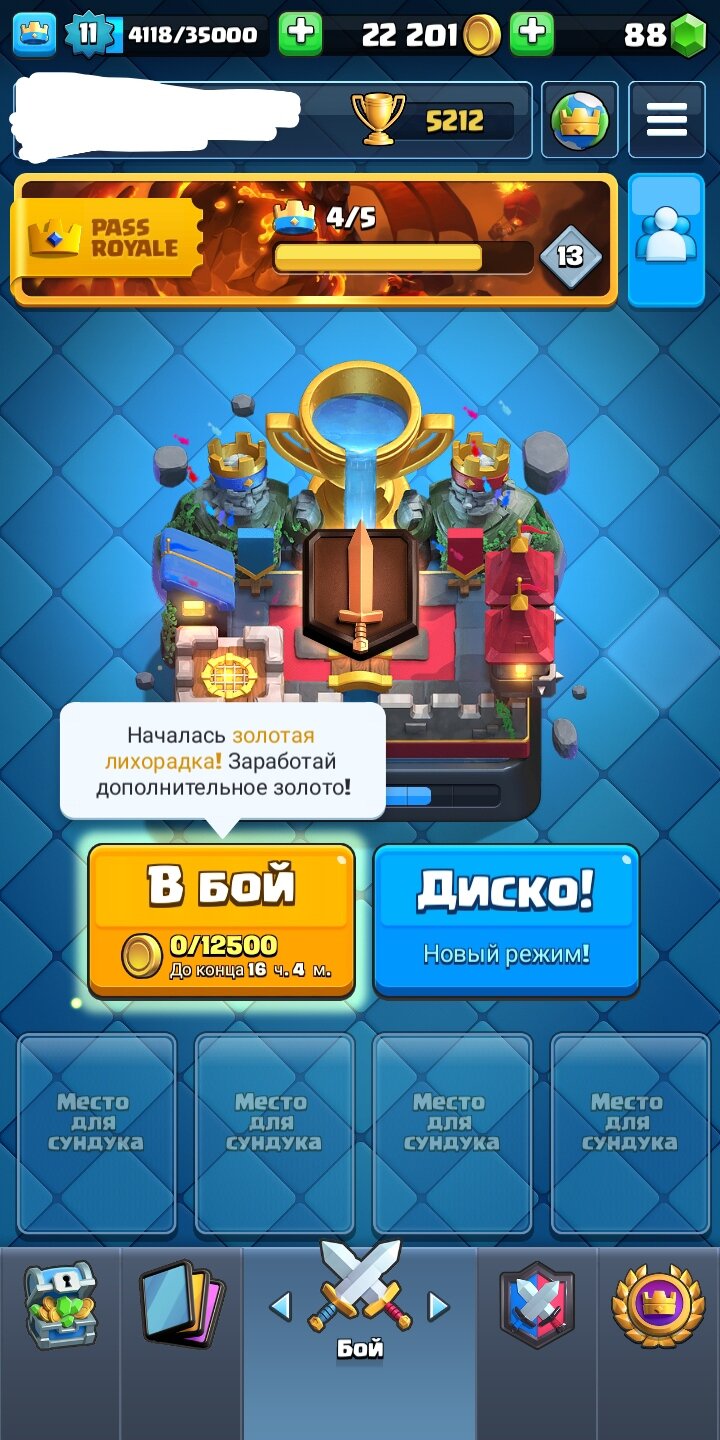Open the globe crown leaderboard button
This screenshot has height=1440, width=720.
click(580, 120)
